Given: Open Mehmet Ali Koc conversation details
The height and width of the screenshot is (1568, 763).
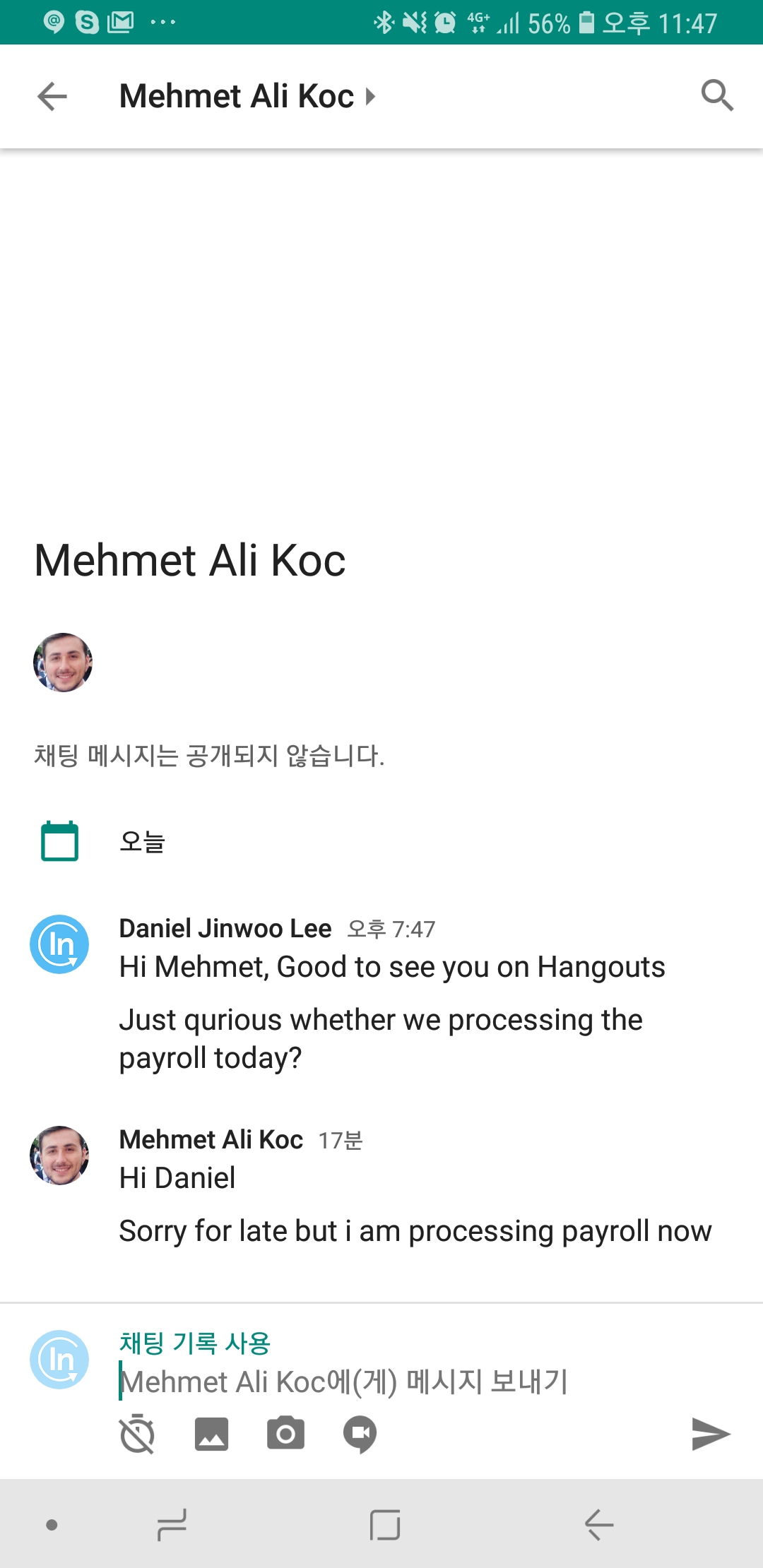Looking at the screenshot, I should (247, 96).
